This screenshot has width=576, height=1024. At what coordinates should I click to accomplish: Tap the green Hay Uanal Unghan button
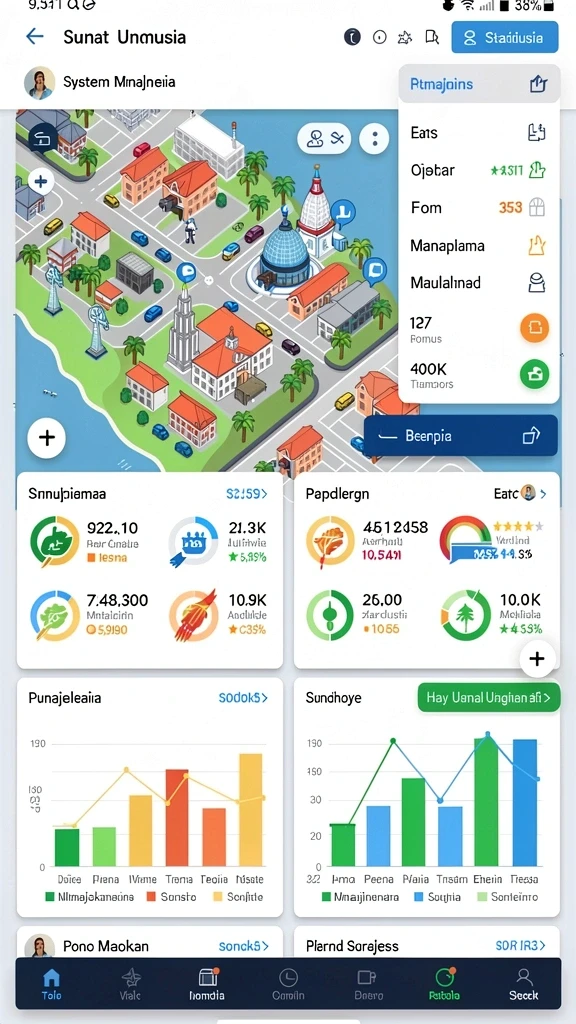(x=488, y=697)
